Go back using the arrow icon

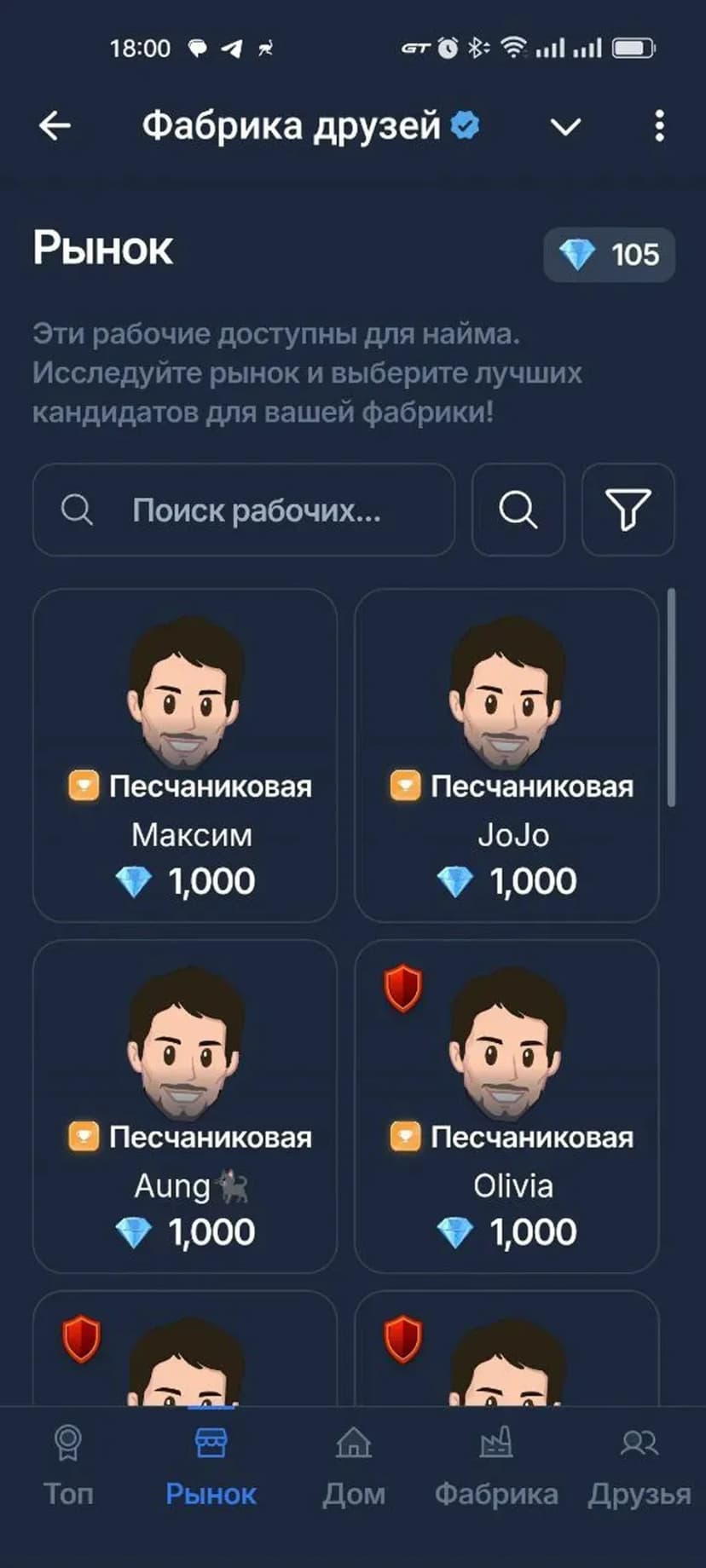[55, 126]
